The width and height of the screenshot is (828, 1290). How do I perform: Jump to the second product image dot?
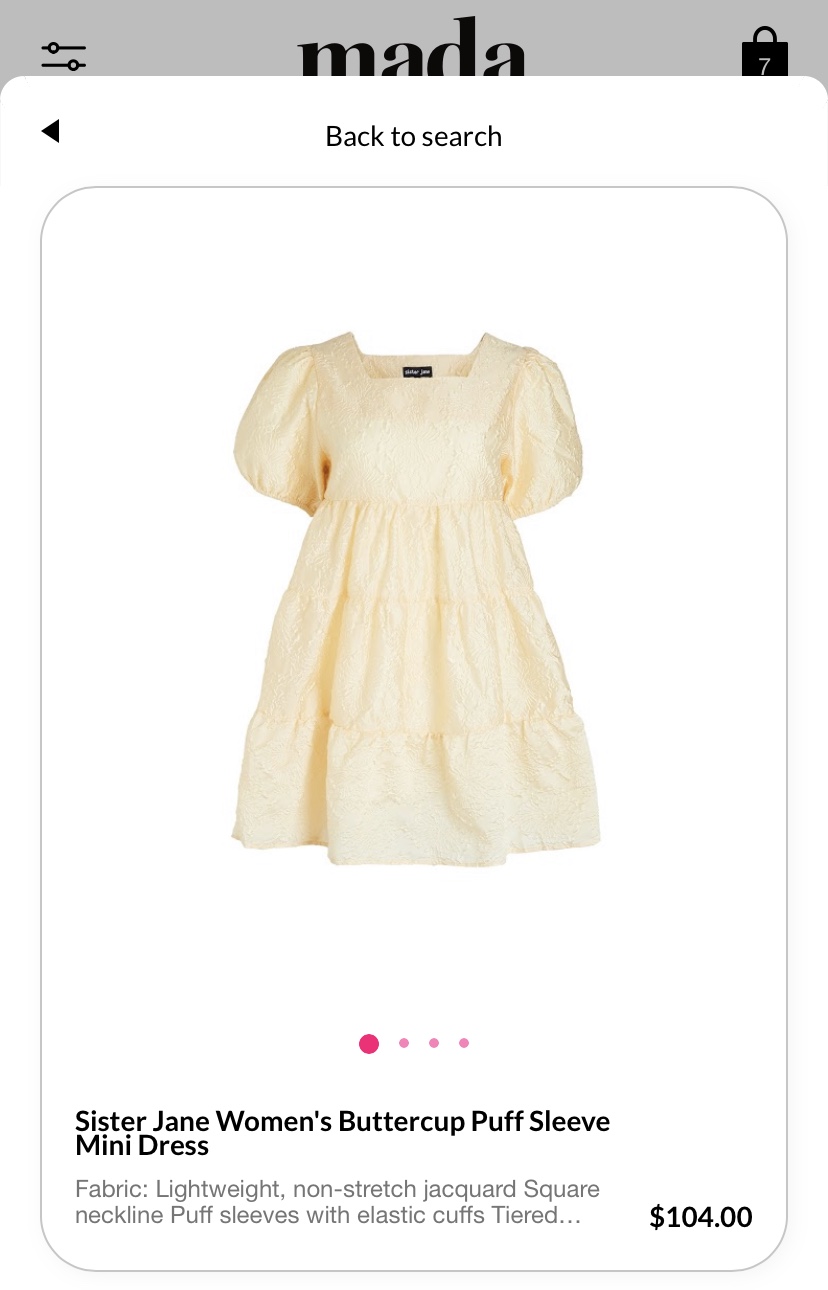[404, 1043]
